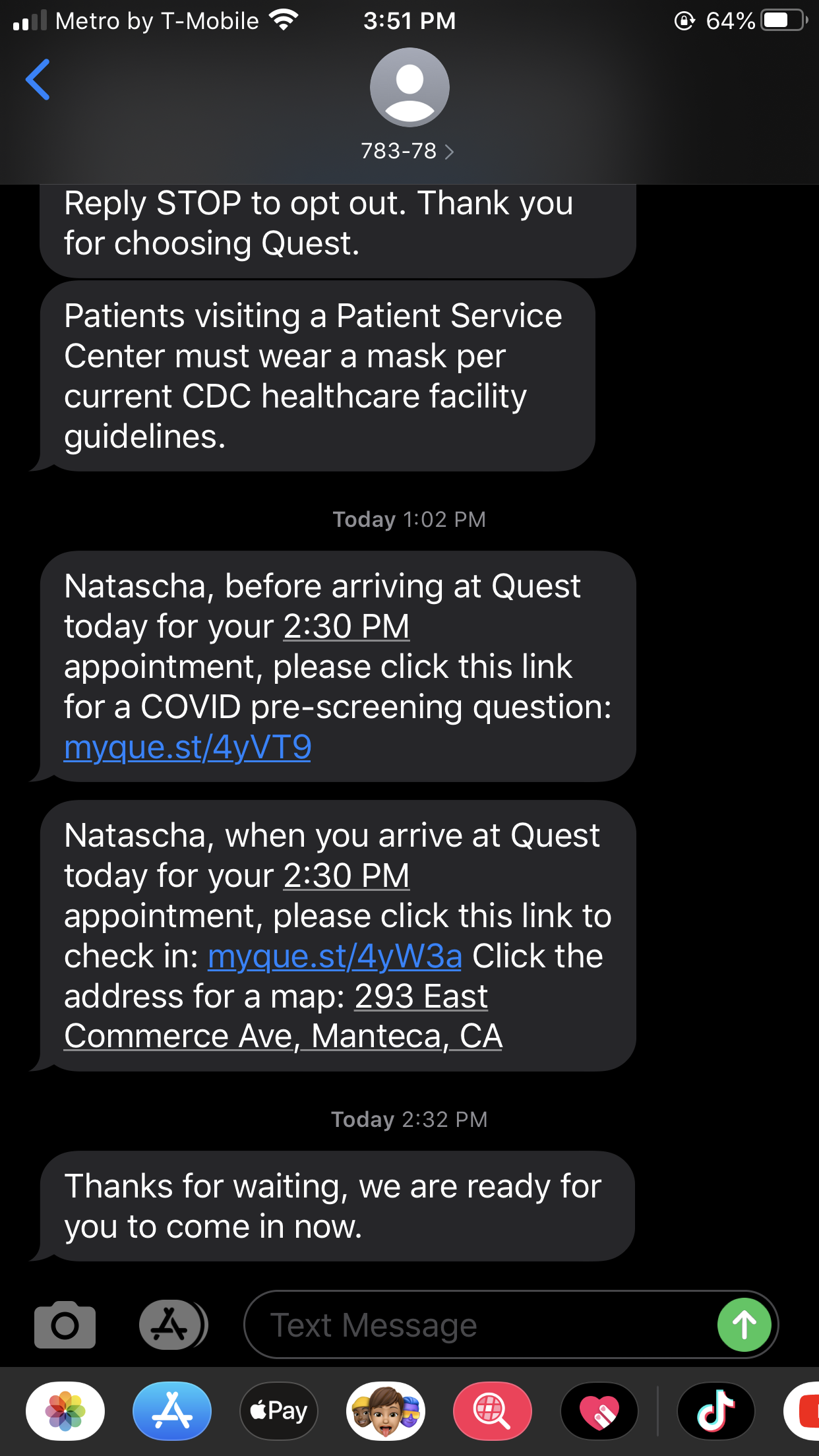Viewport: 819px width, 1456px height.
Task: Open the chevron next to the contact name
Action: tap(451, 151)
